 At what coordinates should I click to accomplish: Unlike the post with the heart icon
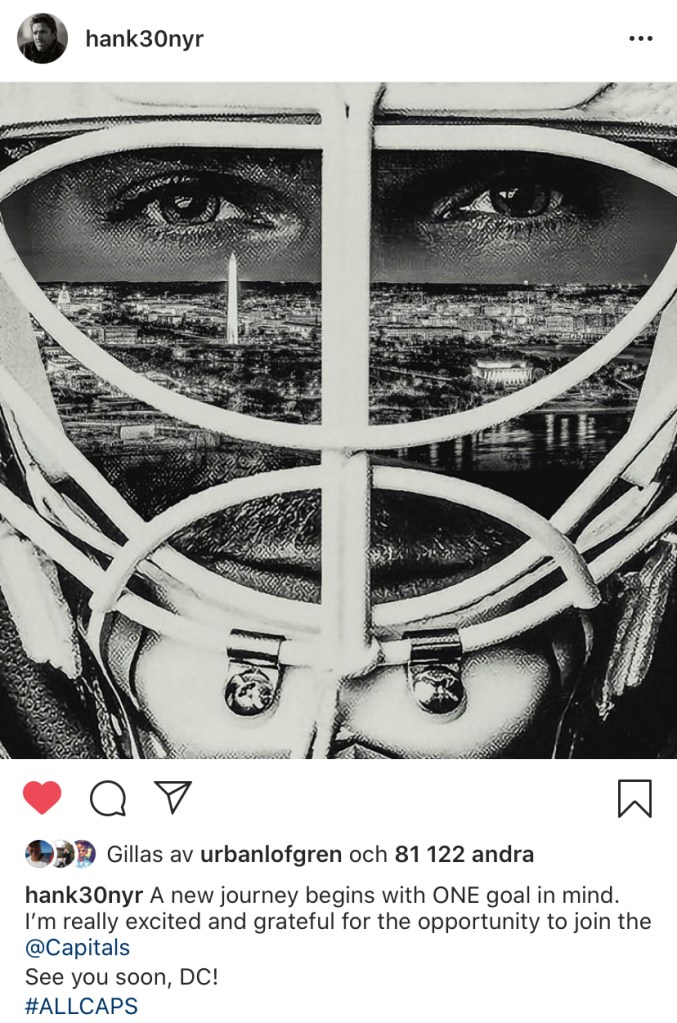(x=42, y=798)
